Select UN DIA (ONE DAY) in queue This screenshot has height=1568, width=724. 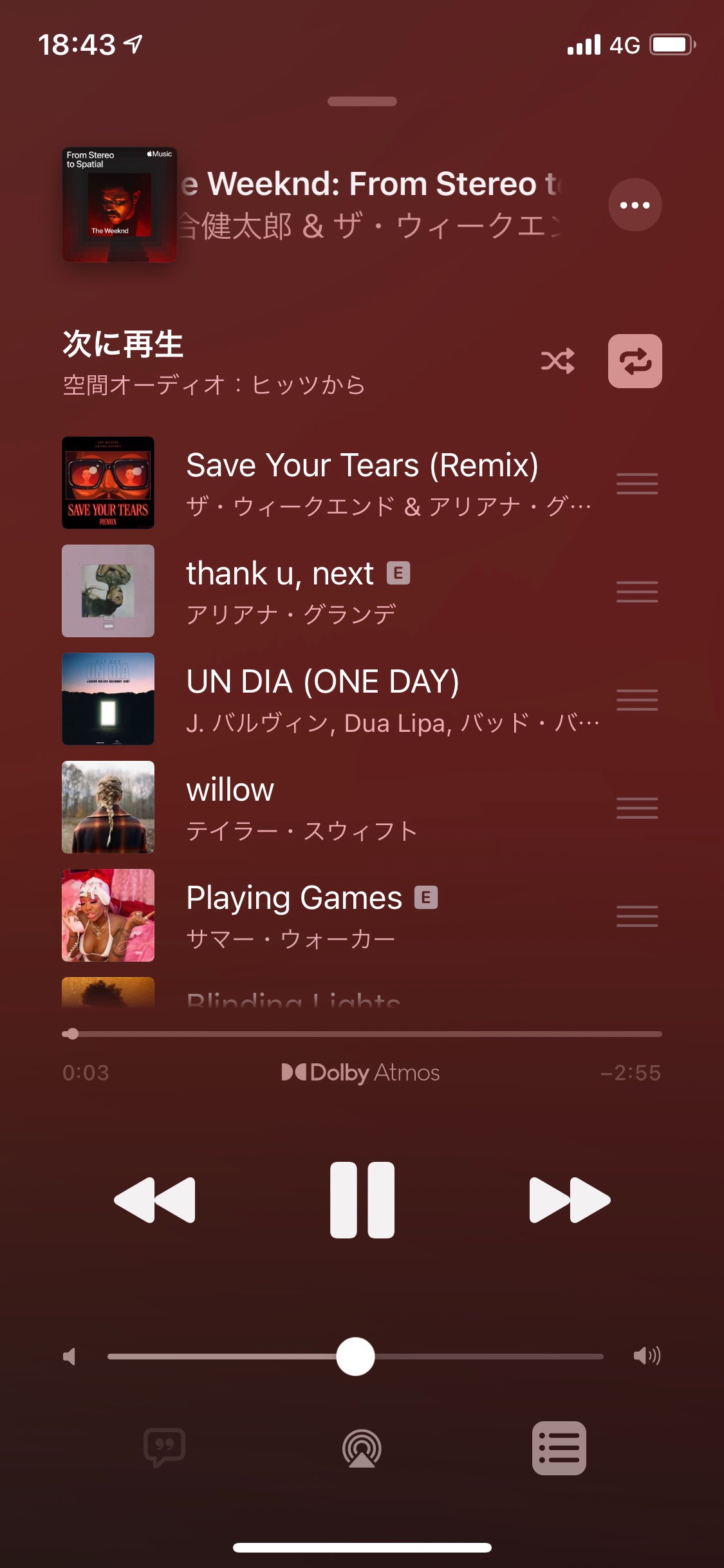coord(360,699)
